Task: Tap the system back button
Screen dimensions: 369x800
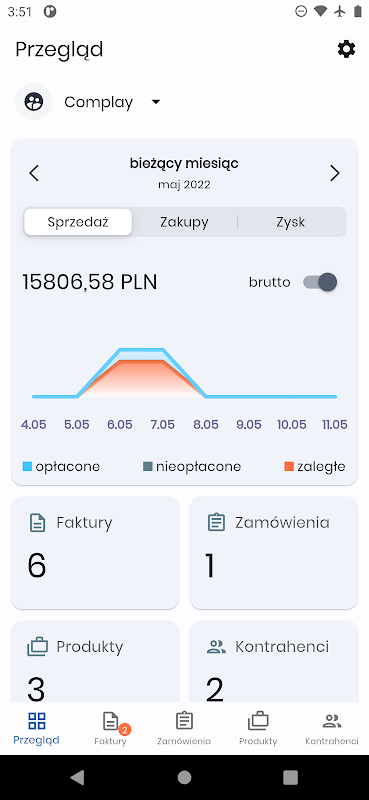Action: tap(78, 777)
